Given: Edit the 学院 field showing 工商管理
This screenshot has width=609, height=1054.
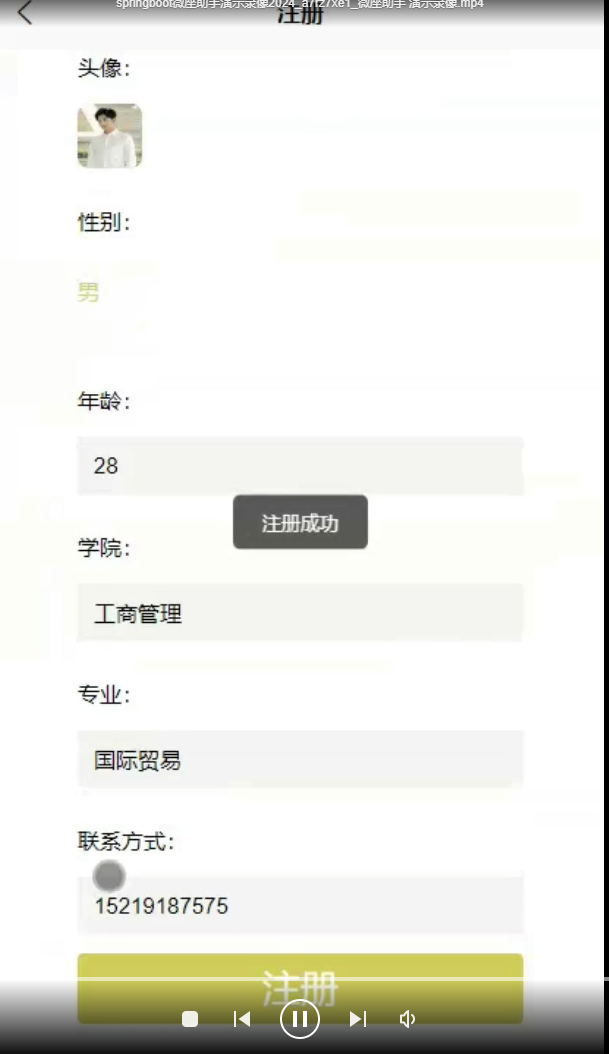Looking at the screenshot, I should (300, 613).
